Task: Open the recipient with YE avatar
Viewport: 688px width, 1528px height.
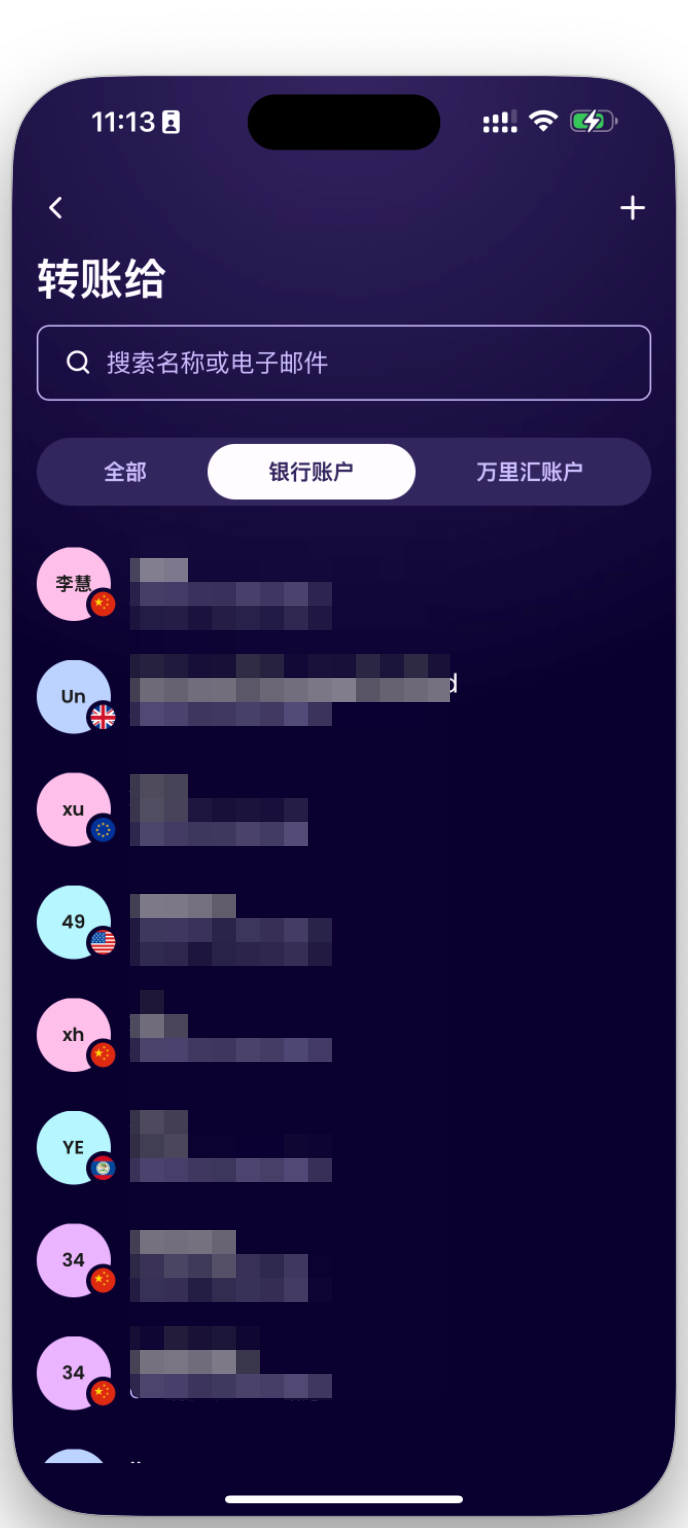Action: [x=74, y=1148]
